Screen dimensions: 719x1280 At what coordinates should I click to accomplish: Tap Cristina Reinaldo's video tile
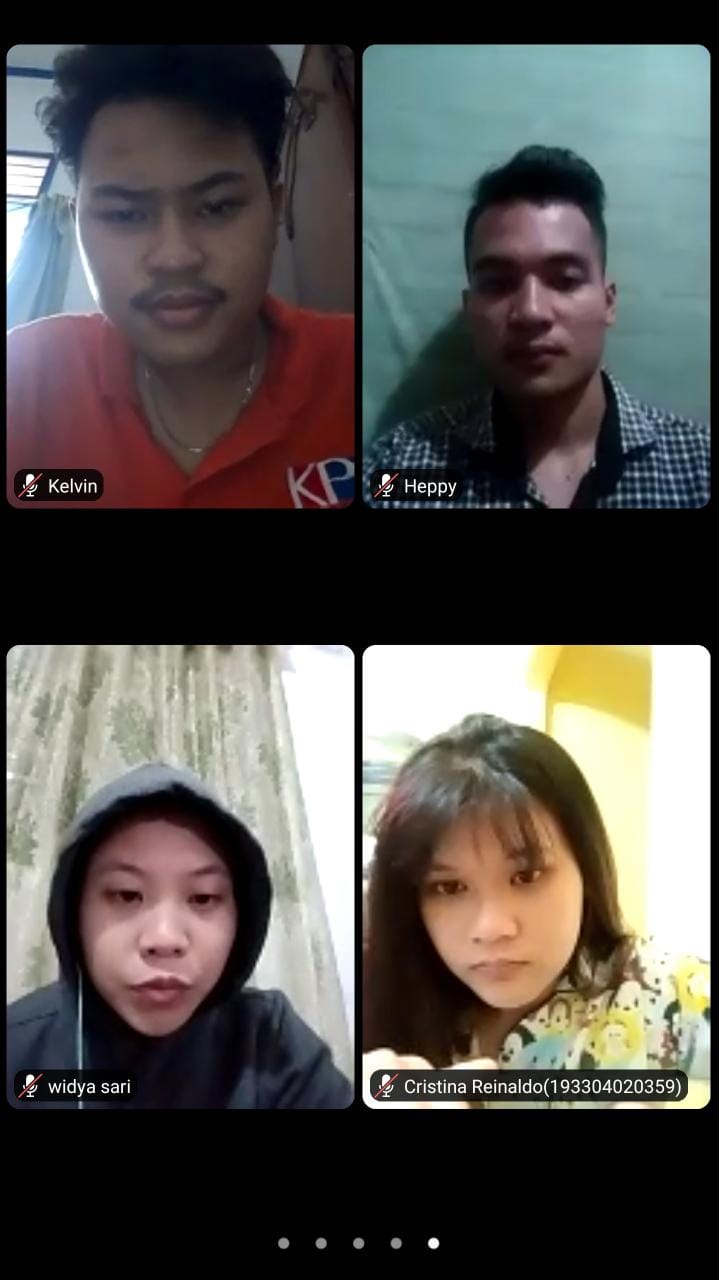[536, 876]
